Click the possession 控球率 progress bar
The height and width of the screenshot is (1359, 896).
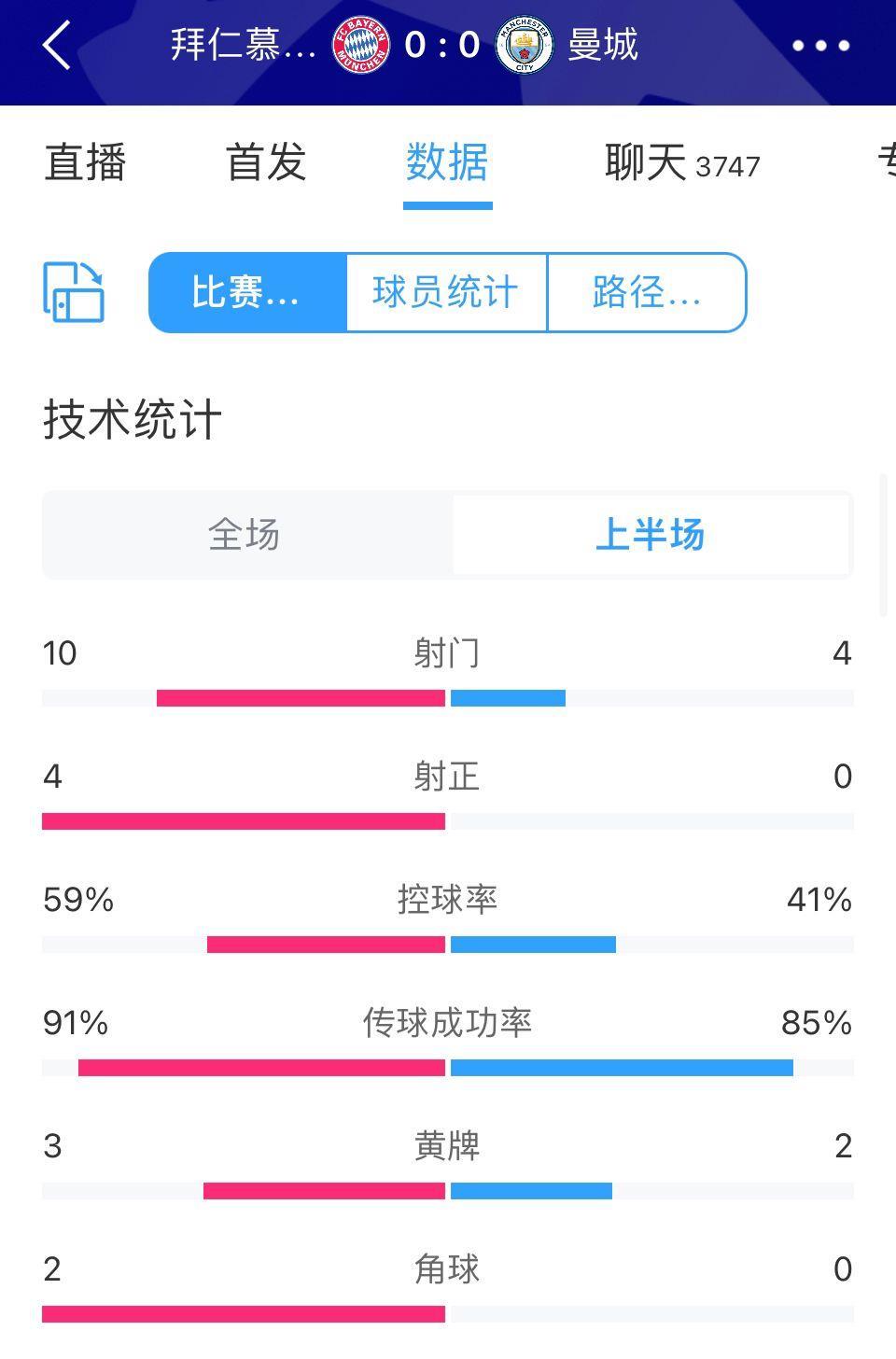click(x=446, y=945)
